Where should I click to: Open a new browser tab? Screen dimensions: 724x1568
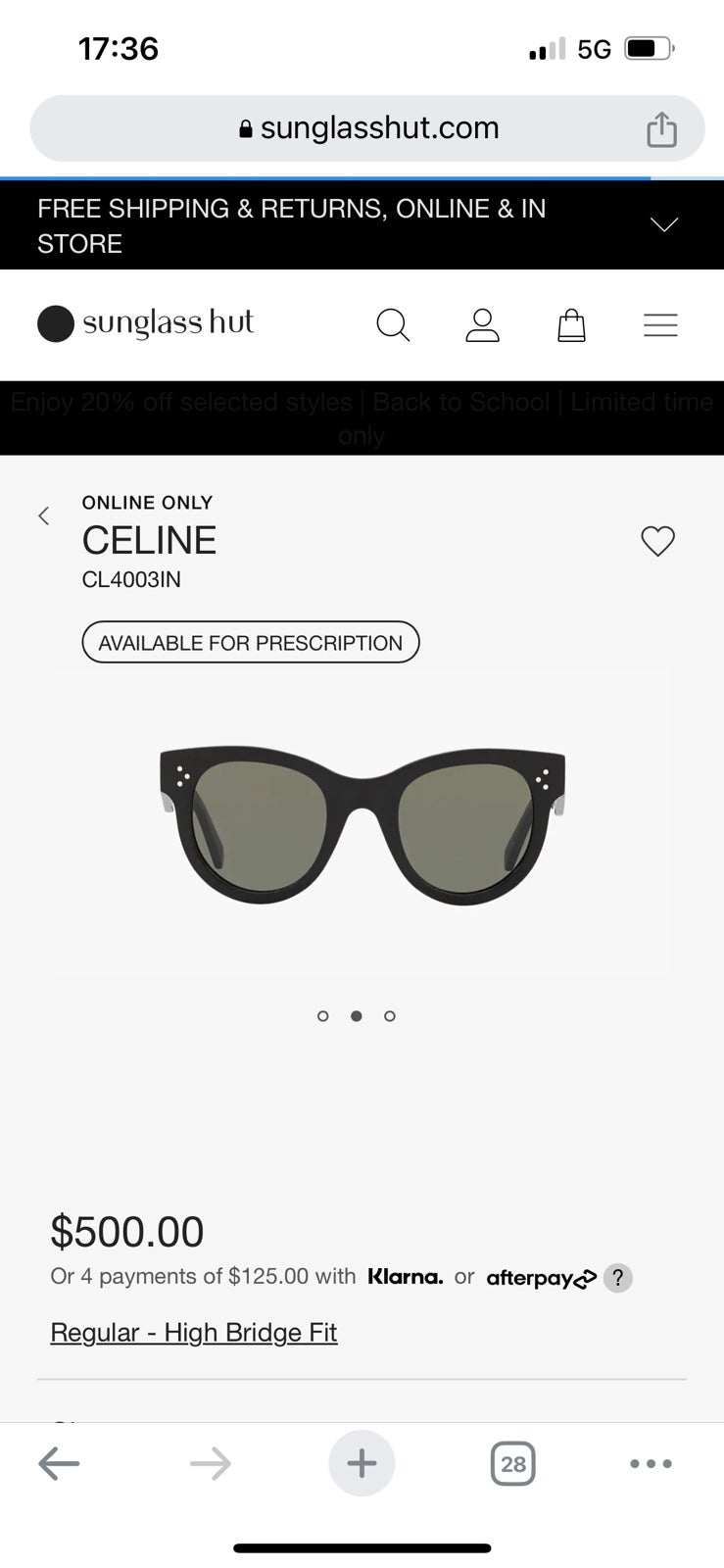click(x=362, y=1463)
